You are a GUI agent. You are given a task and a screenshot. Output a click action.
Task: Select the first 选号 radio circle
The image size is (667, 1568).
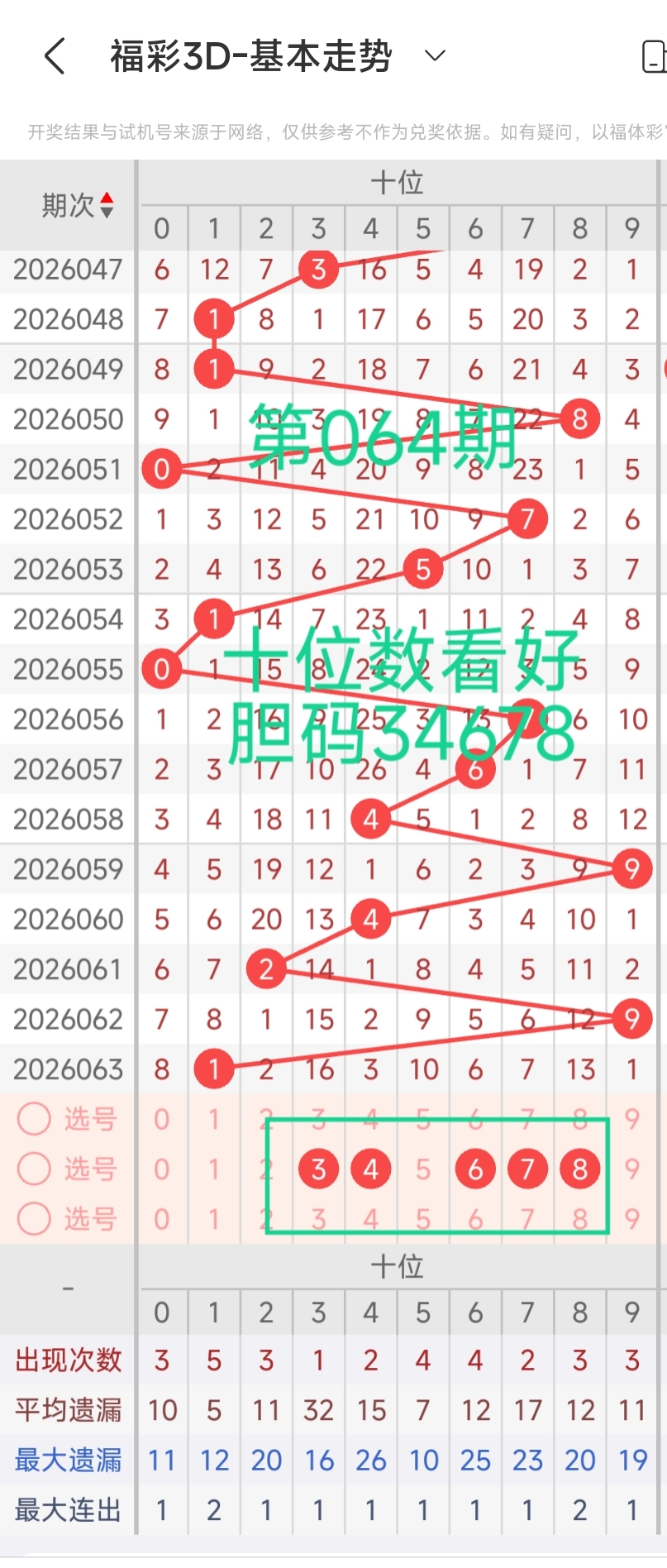34,1118
